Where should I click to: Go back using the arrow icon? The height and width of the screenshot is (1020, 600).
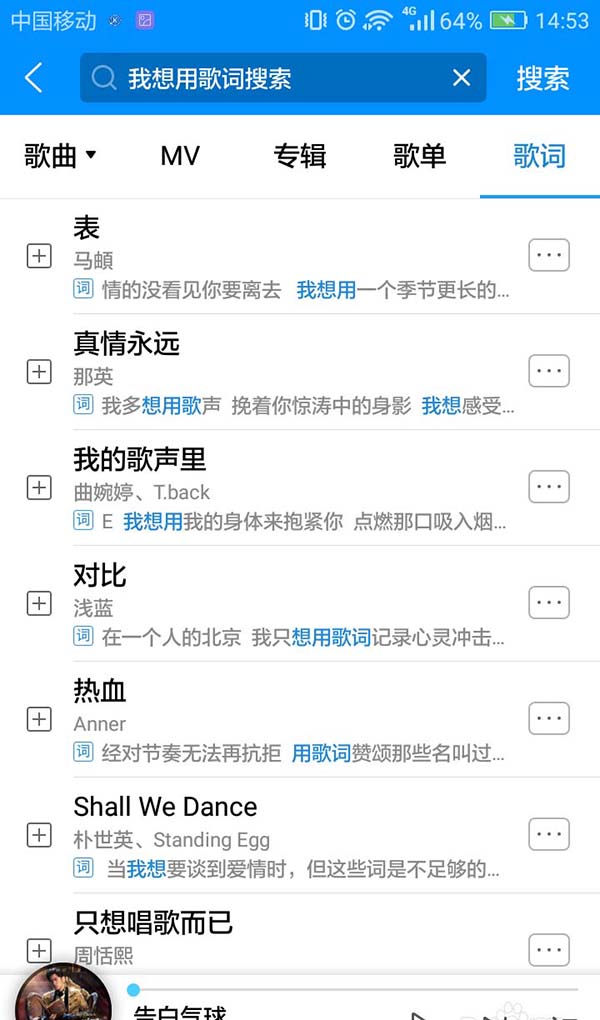point(34,78)
